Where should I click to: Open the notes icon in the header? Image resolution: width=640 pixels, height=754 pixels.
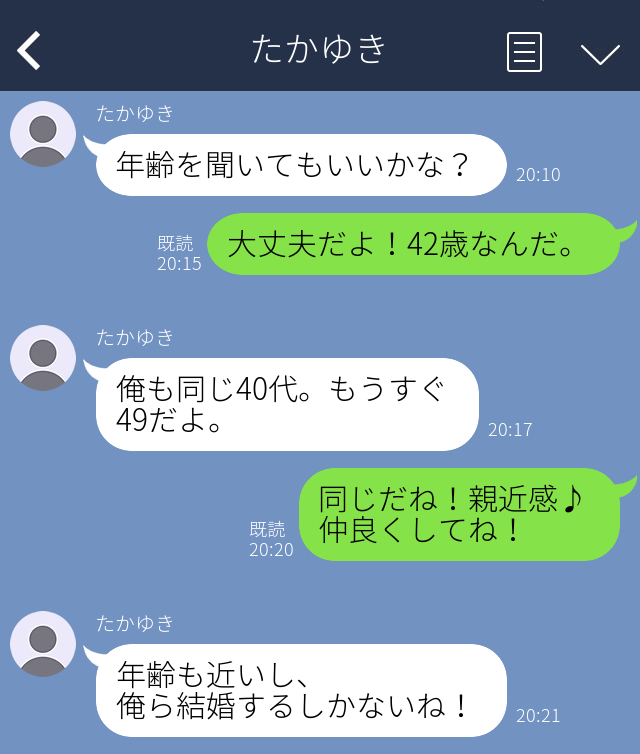point(524,51)
